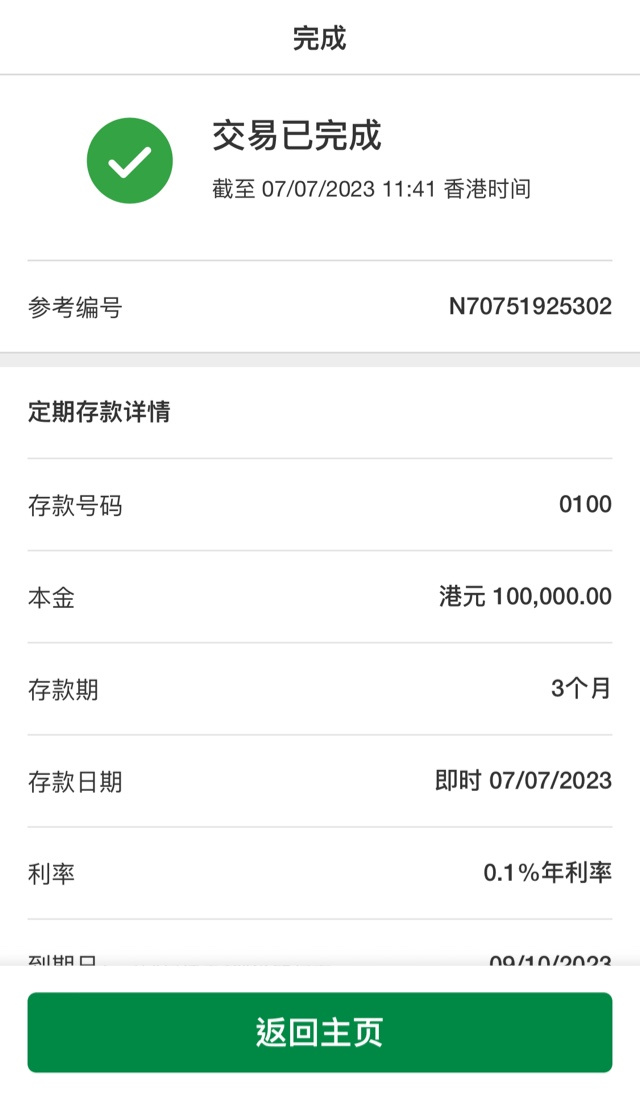
Task: Tap the 返回主页 button
Action: (x=320, y=1032)
